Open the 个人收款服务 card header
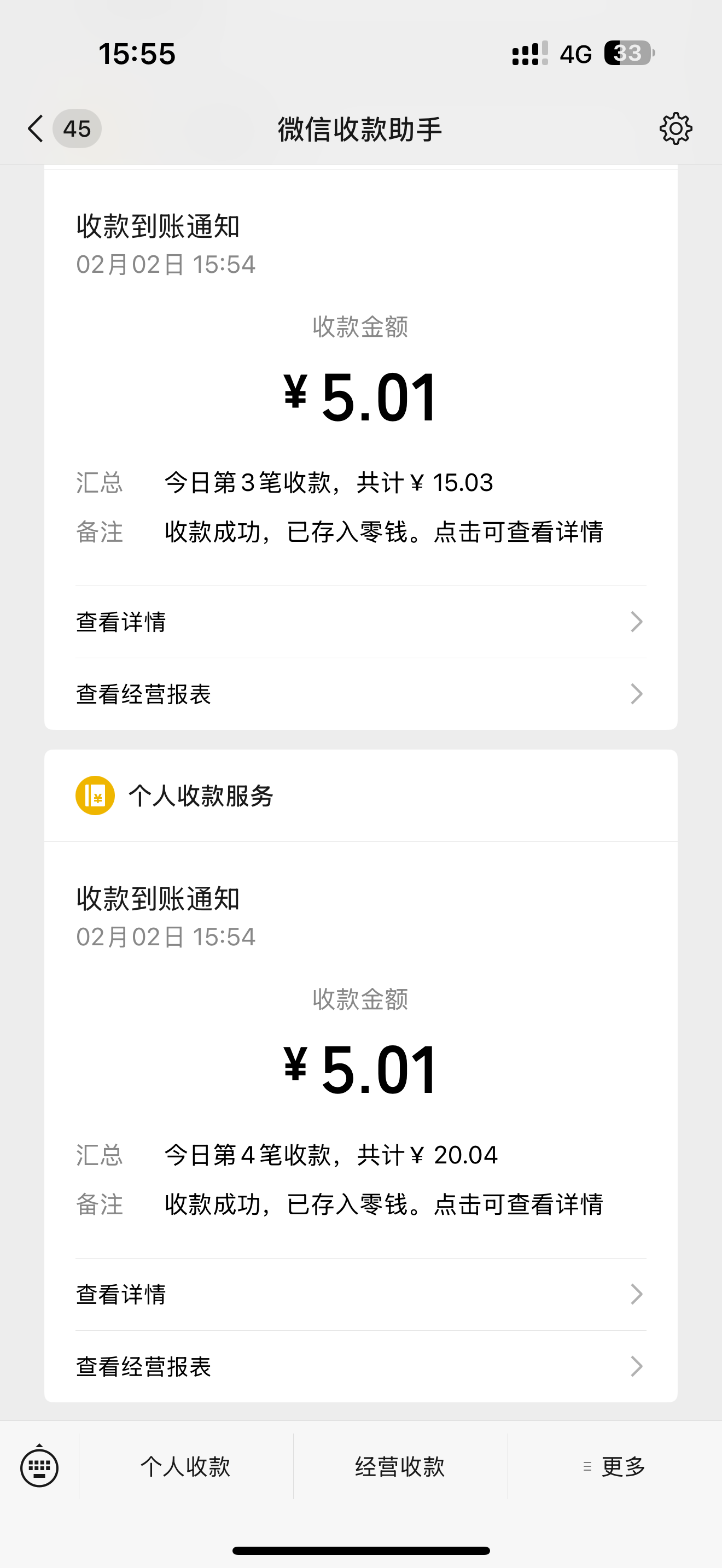Viewport: 722px width, 1568px height. tap(201, 795)
